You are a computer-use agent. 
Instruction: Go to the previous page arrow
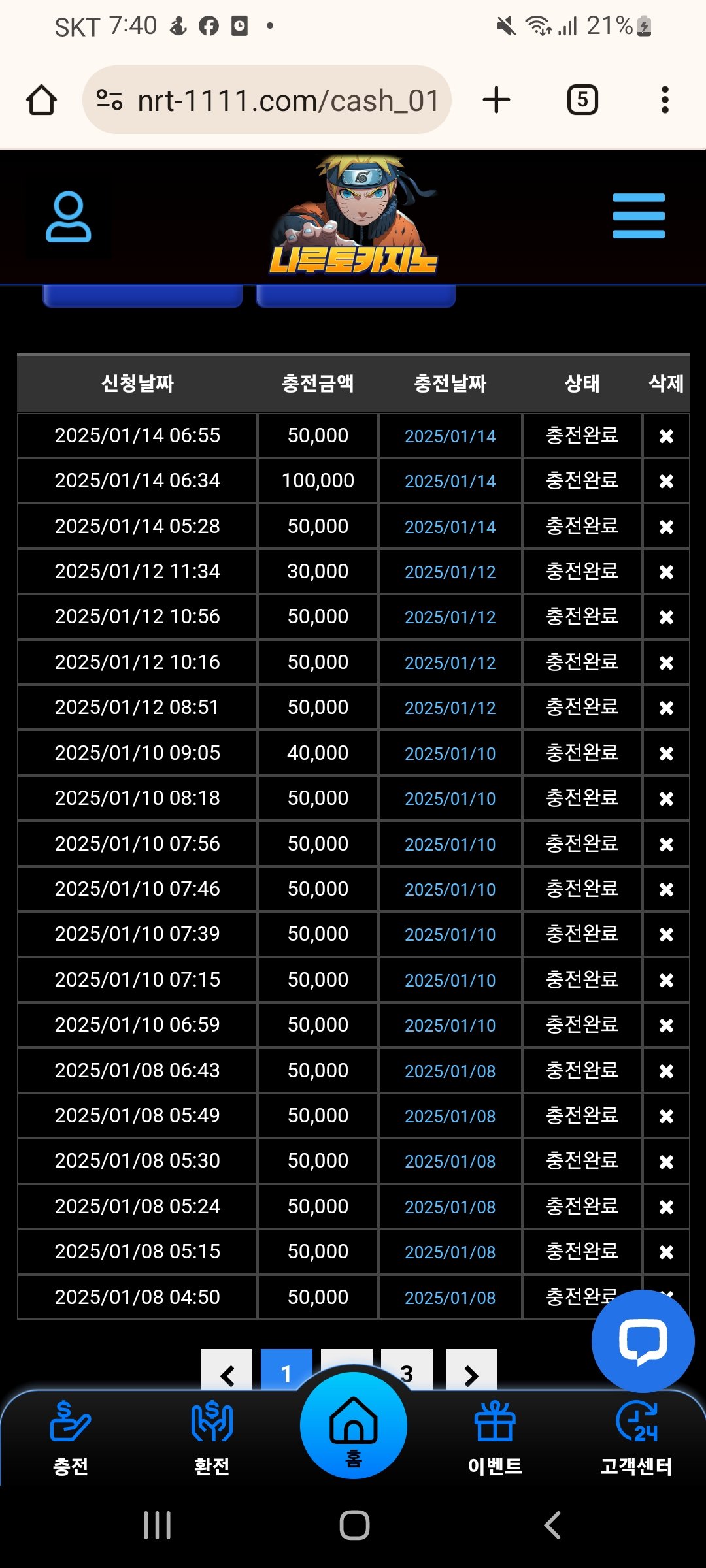[x=227, y=1371]
